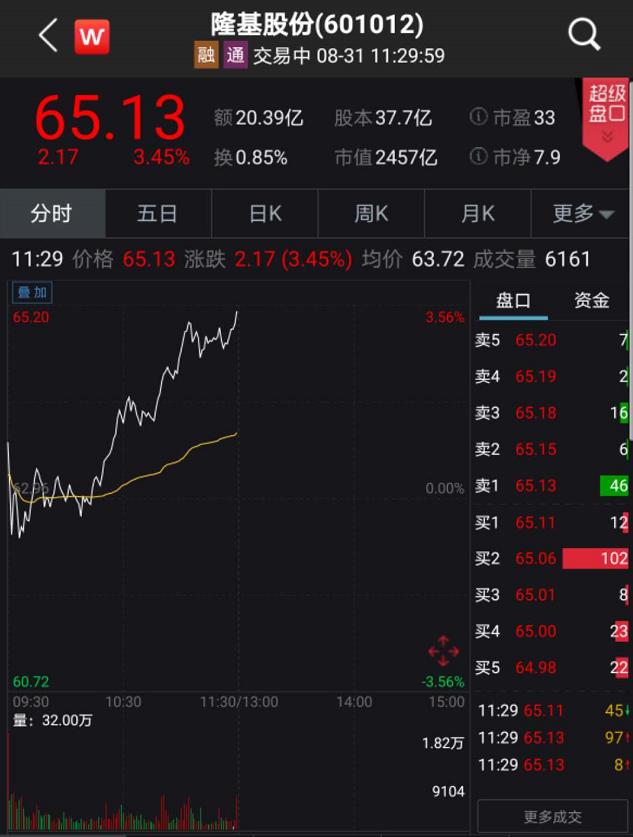
Task: Show the 日K chart
Action: click(265, 213)
